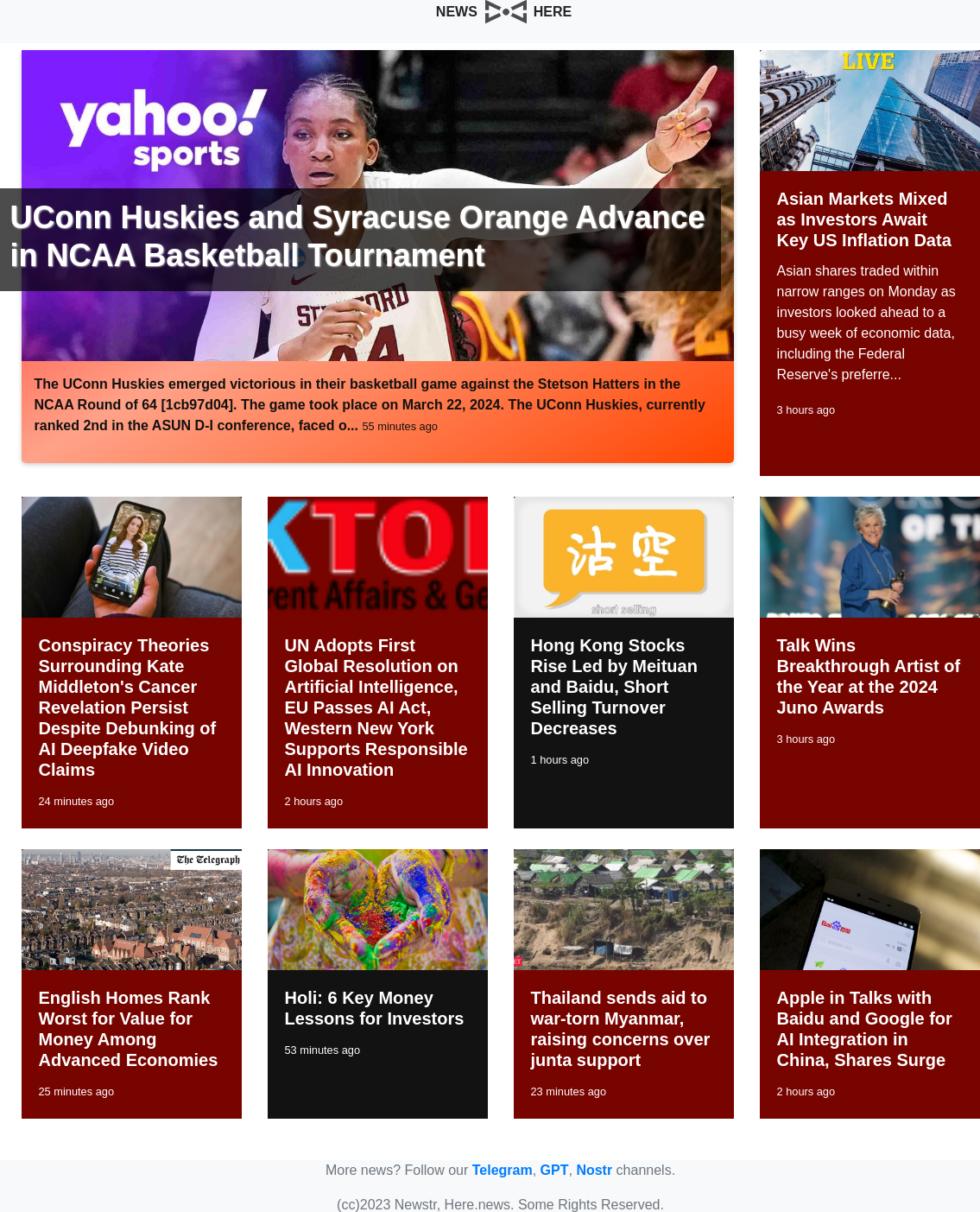Open UConn Huskies and Syracuse Orange headline story
The image size is (980, 1212).
coord(357,237)
